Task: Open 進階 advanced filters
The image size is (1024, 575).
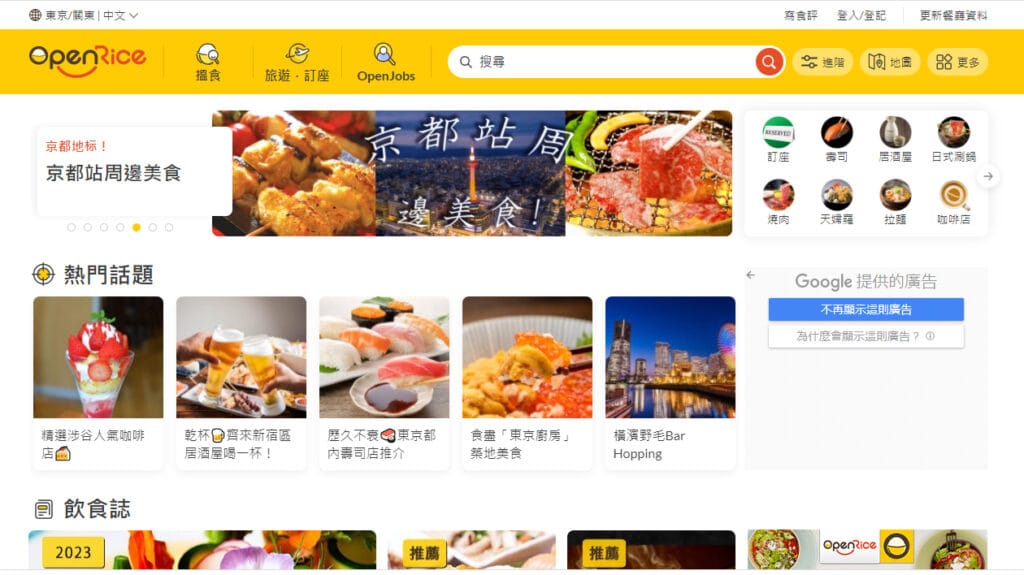Action: click(823, 62)
